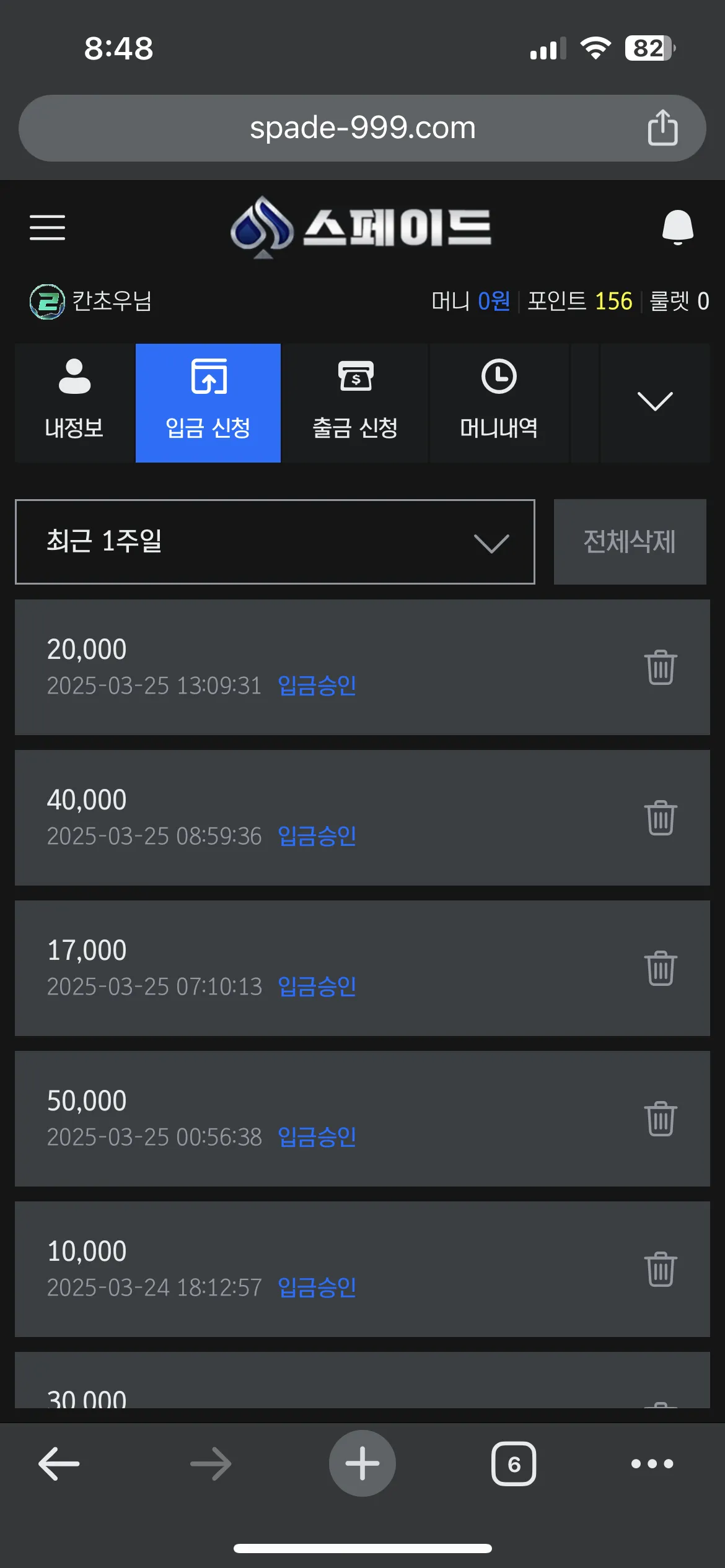Open the hamburger menu
This screenshot has height=1568, width=725.
48,227
